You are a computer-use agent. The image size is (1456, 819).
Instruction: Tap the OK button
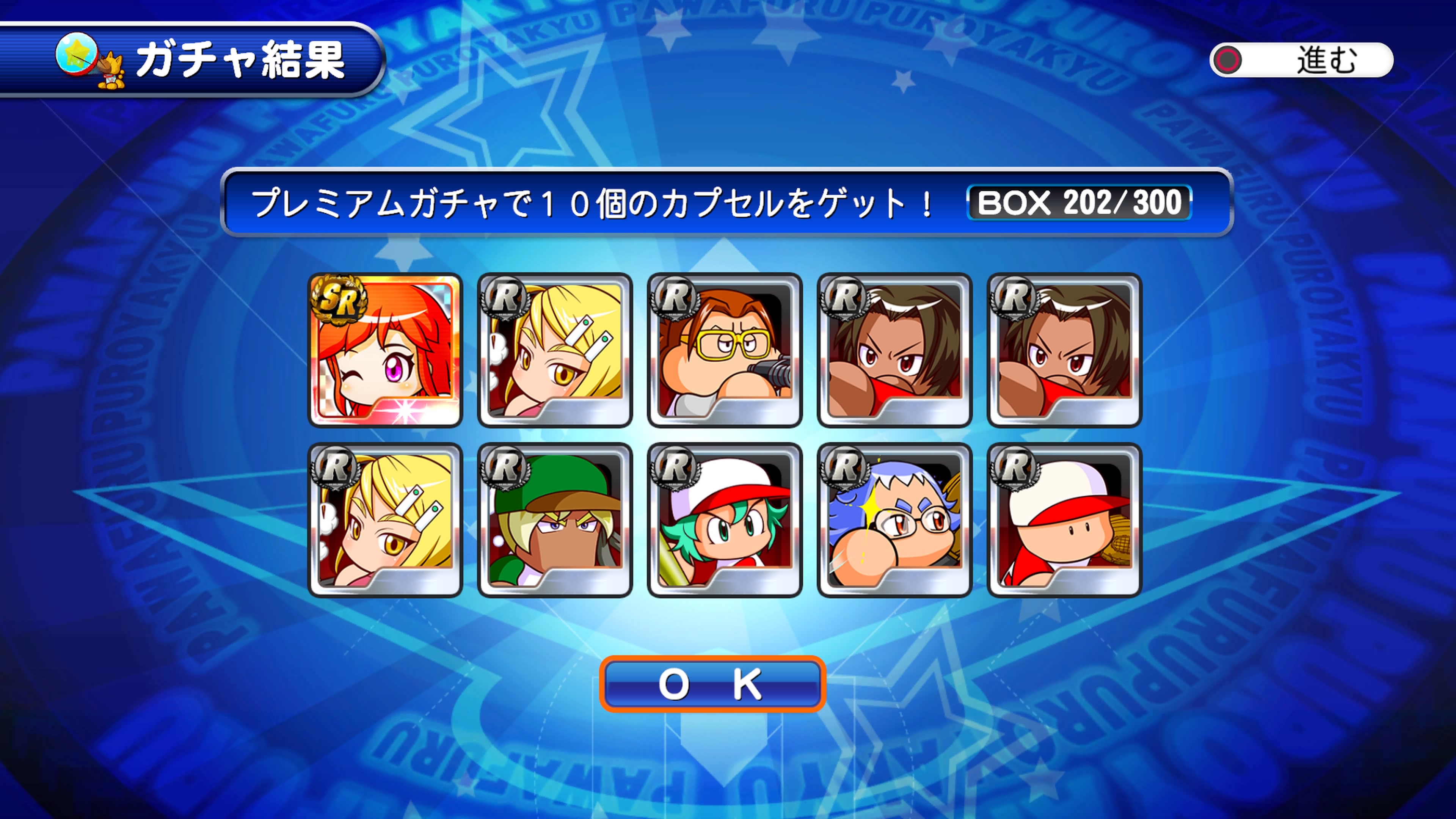point(712,684)
